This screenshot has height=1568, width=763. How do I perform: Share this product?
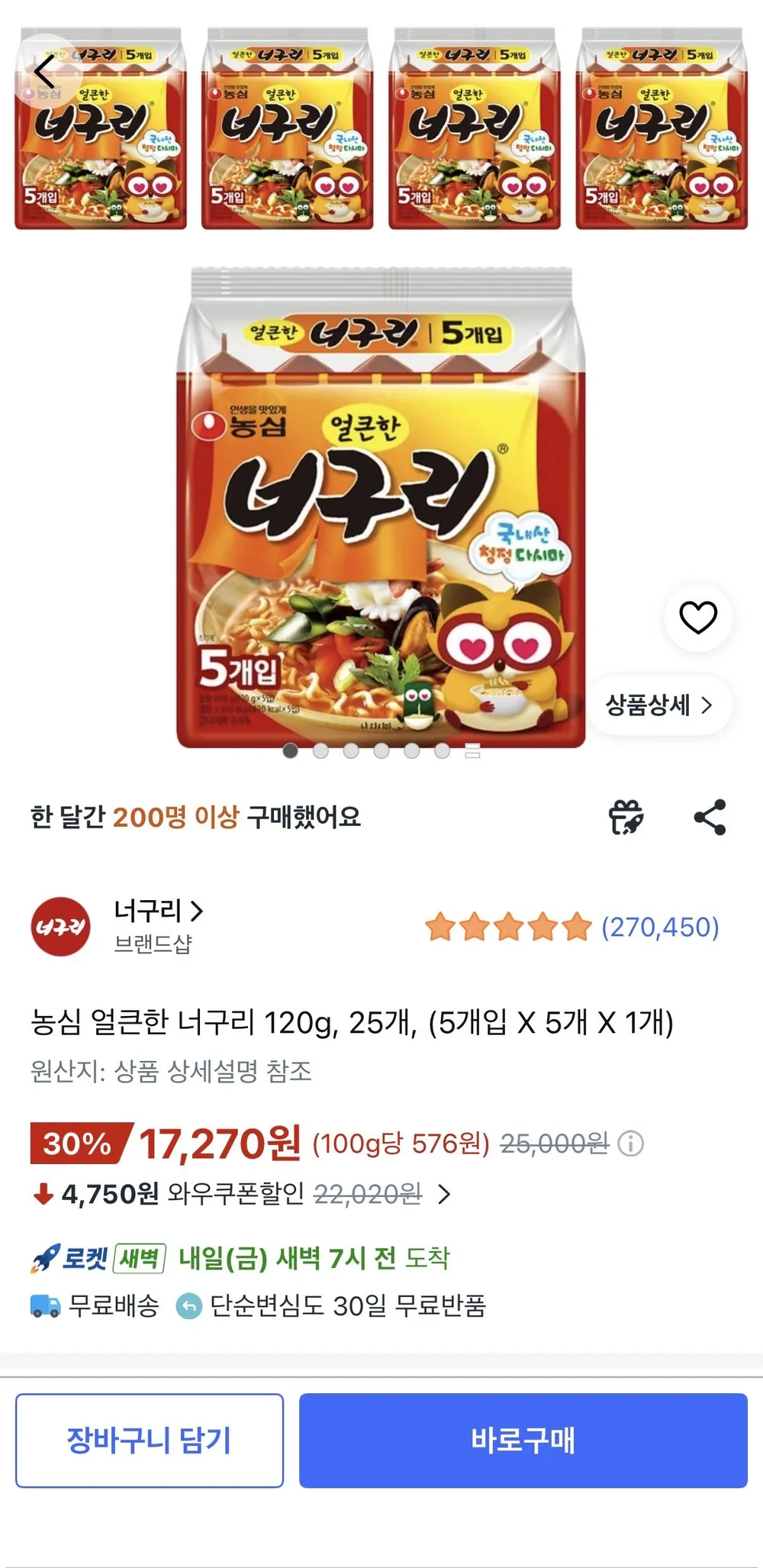point(710,818)
